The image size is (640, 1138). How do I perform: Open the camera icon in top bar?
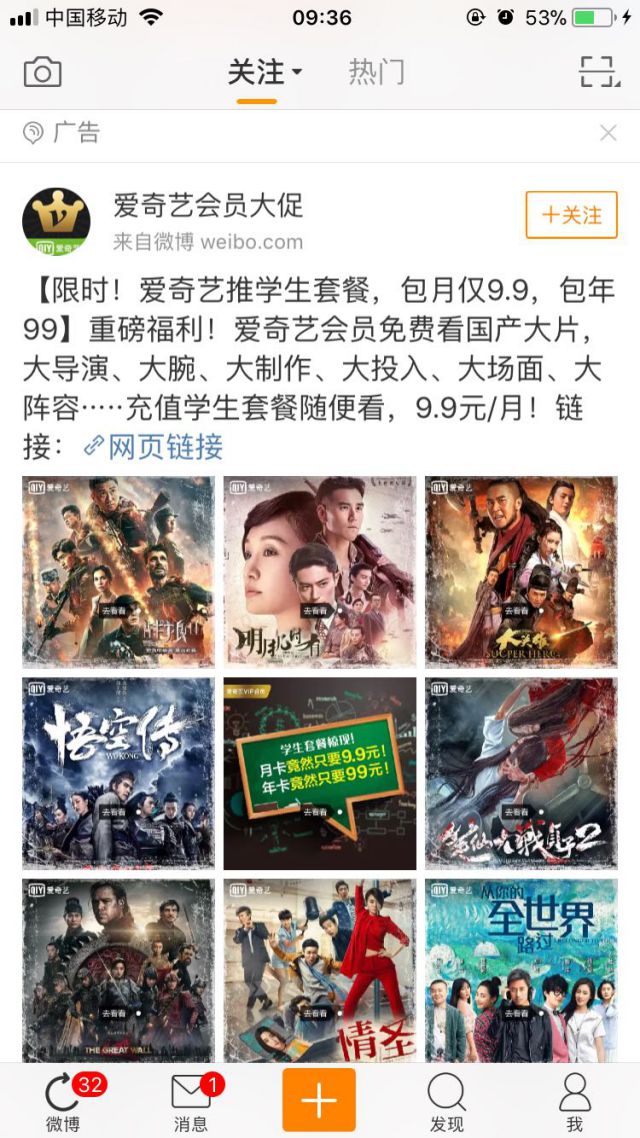pos(43,72)
